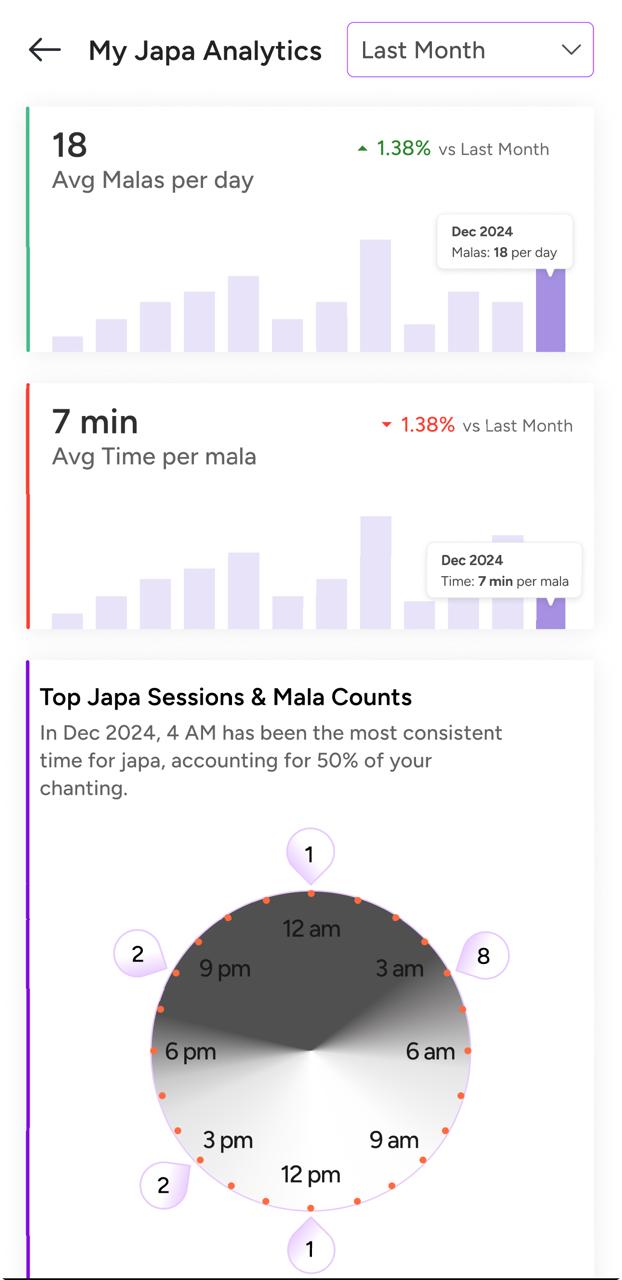The height and width of the screenshot is (1280, 622).
Task: Select the tallest bar in Avg Malas chart
Action: tap(375, 296)
